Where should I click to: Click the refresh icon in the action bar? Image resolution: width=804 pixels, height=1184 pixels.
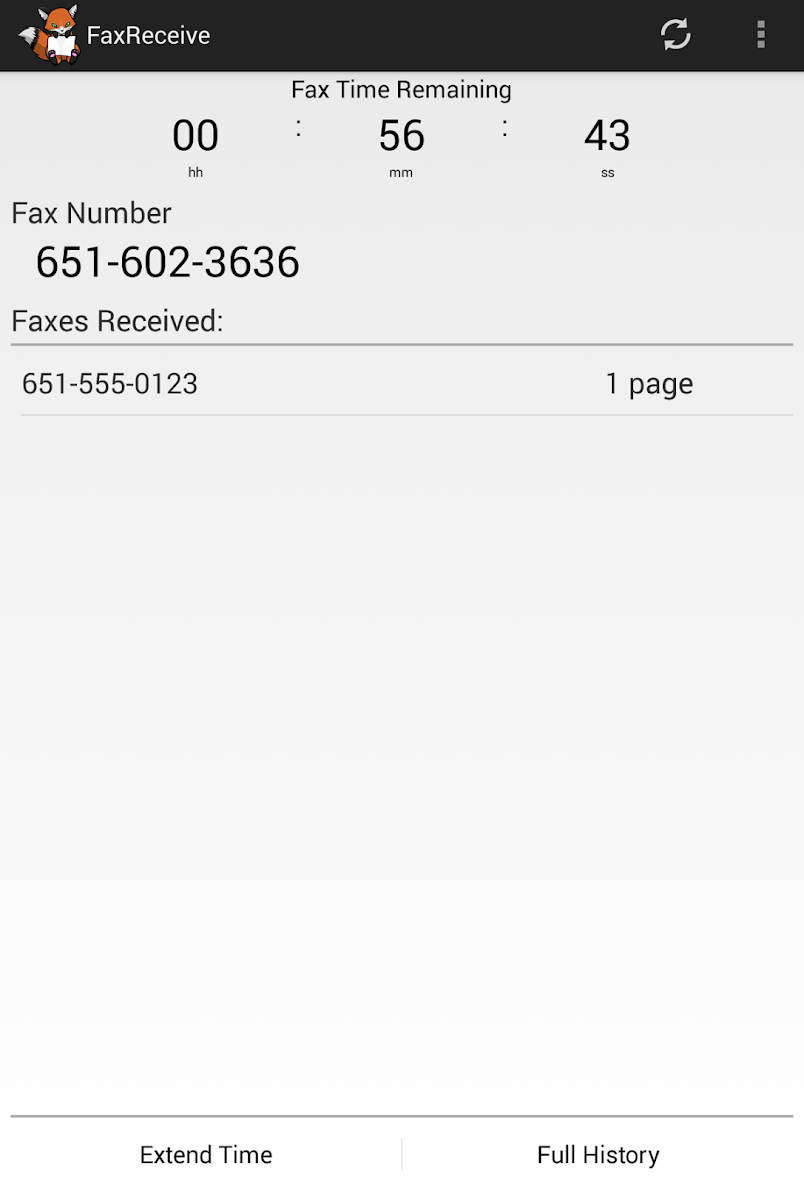pyautogui.click(x=676, y=35)
